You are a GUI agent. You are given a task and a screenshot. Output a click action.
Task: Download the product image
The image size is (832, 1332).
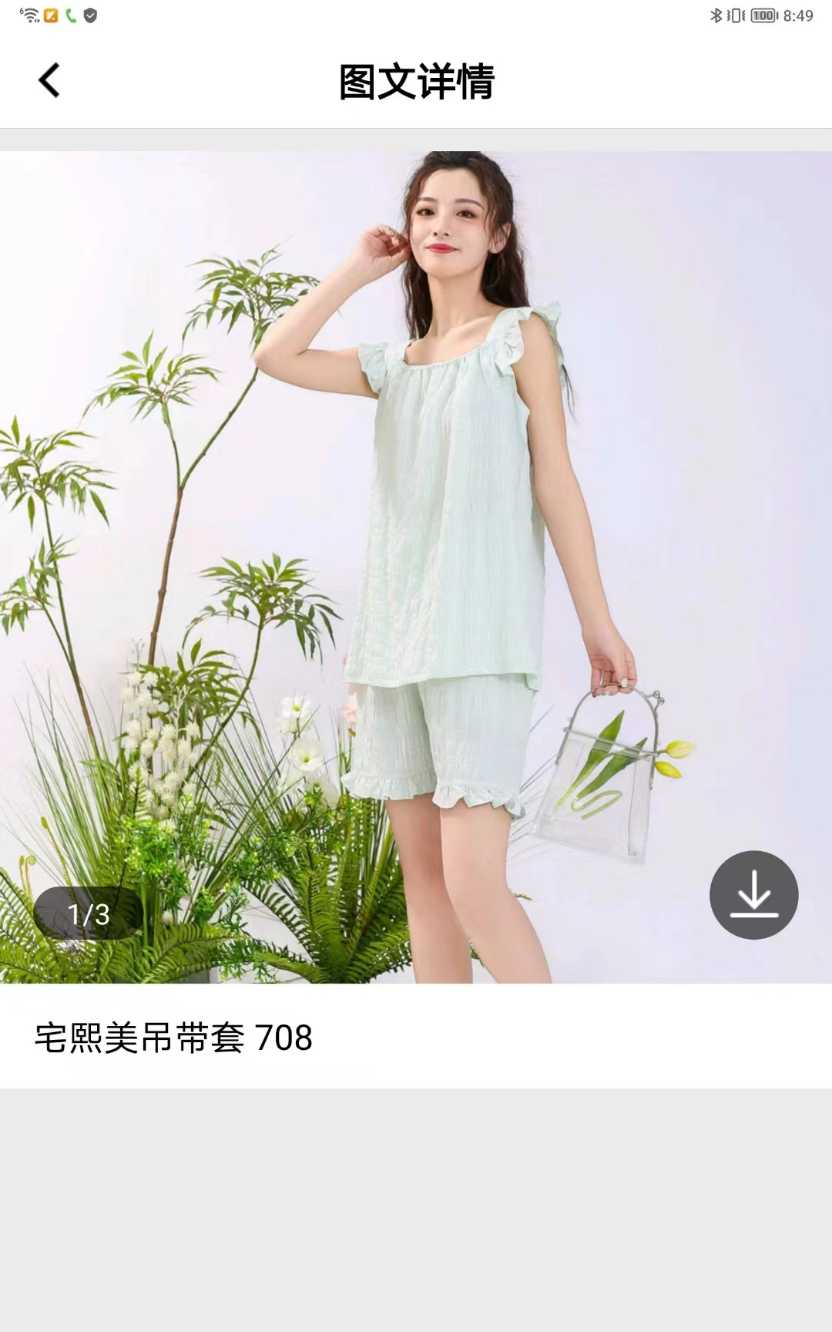click(753, 895)
